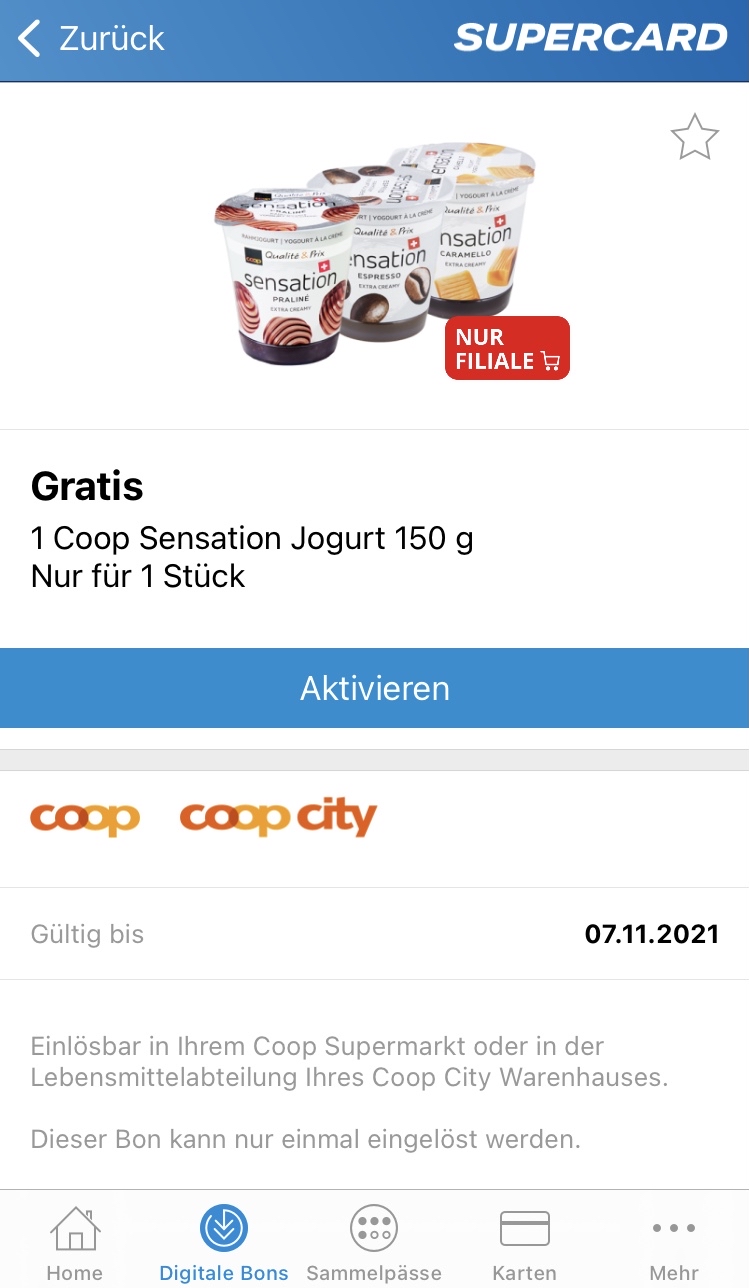The width and height of the screenshot is (749, 1288).
Task: Go back with the Zurück button
Action: click(92, 39)
